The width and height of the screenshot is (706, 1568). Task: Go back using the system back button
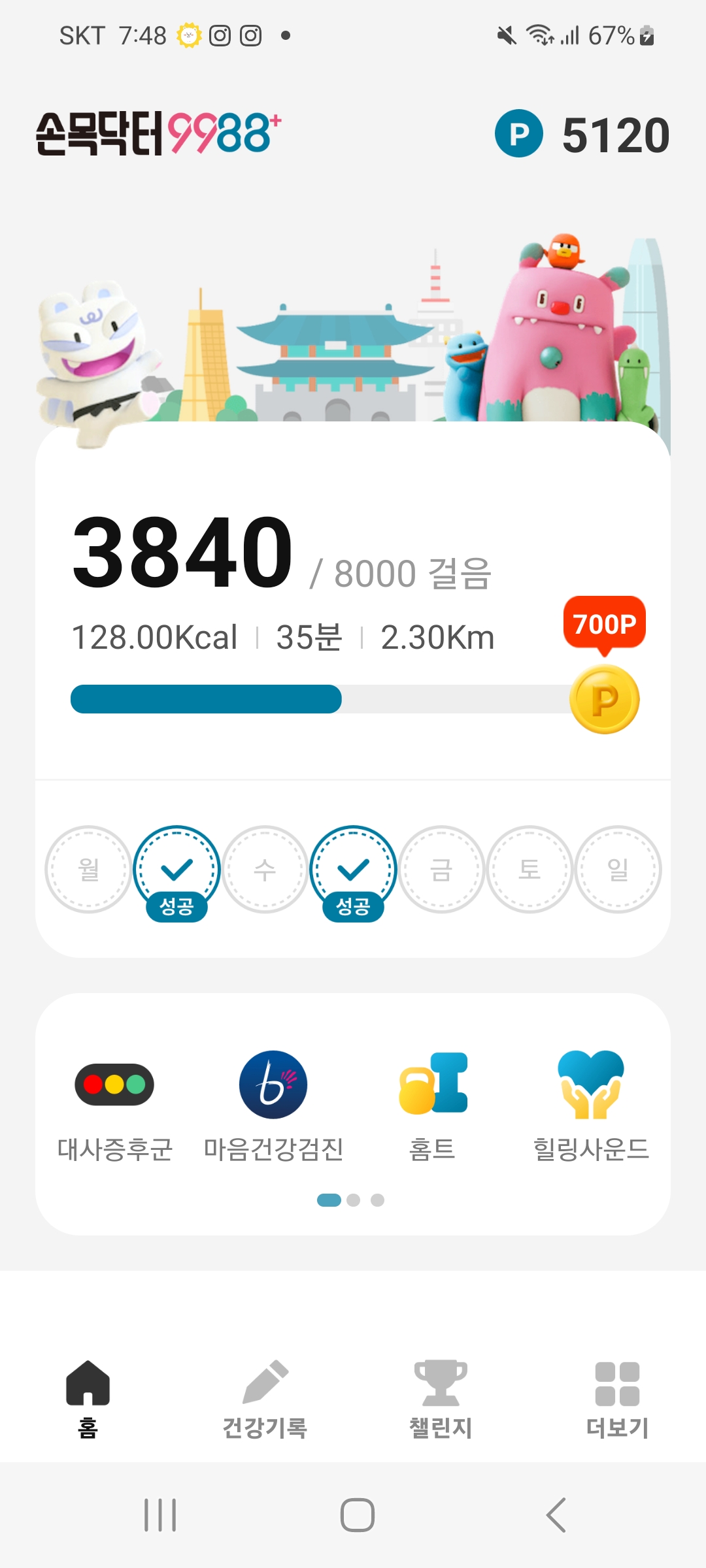(556, 1514)
